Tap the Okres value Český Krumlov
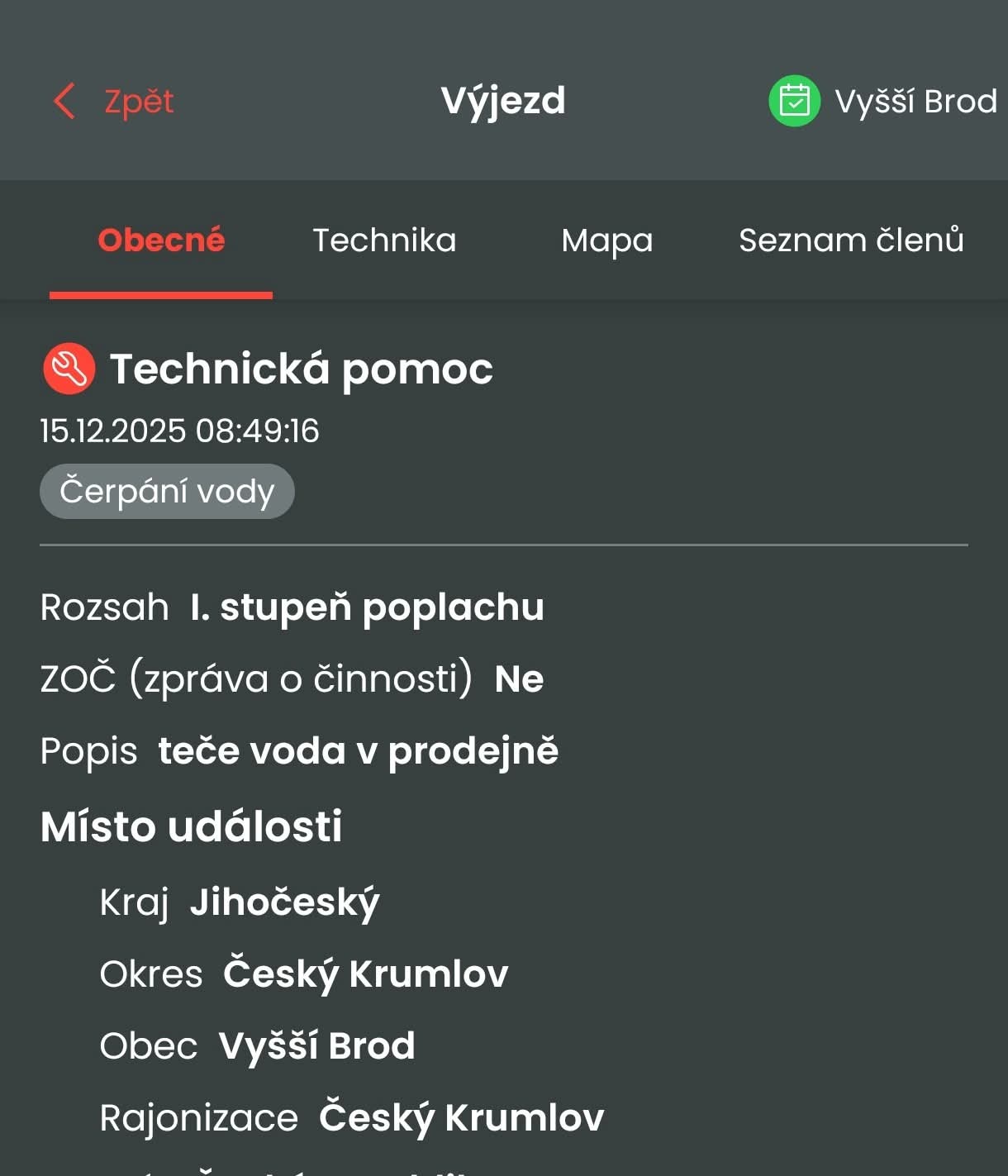The width and height of the screenshot is (1008, 1176). click(x=365, y=974)
